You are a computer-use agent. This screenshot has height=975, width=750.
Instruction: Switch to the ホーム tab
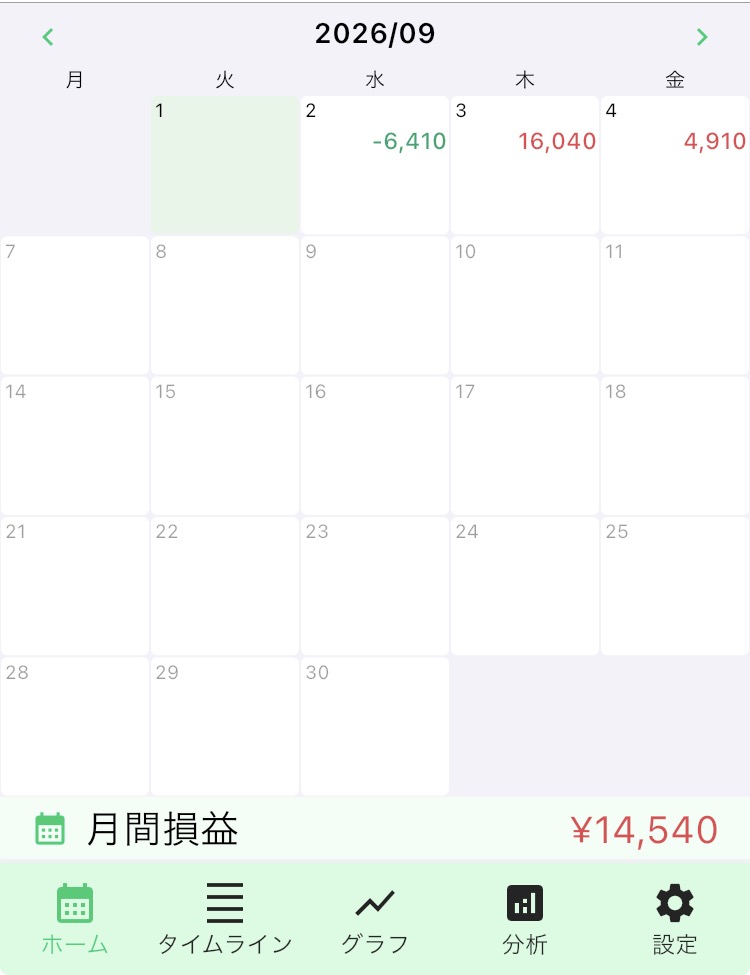pyautogui.click(x=75, y=918)
